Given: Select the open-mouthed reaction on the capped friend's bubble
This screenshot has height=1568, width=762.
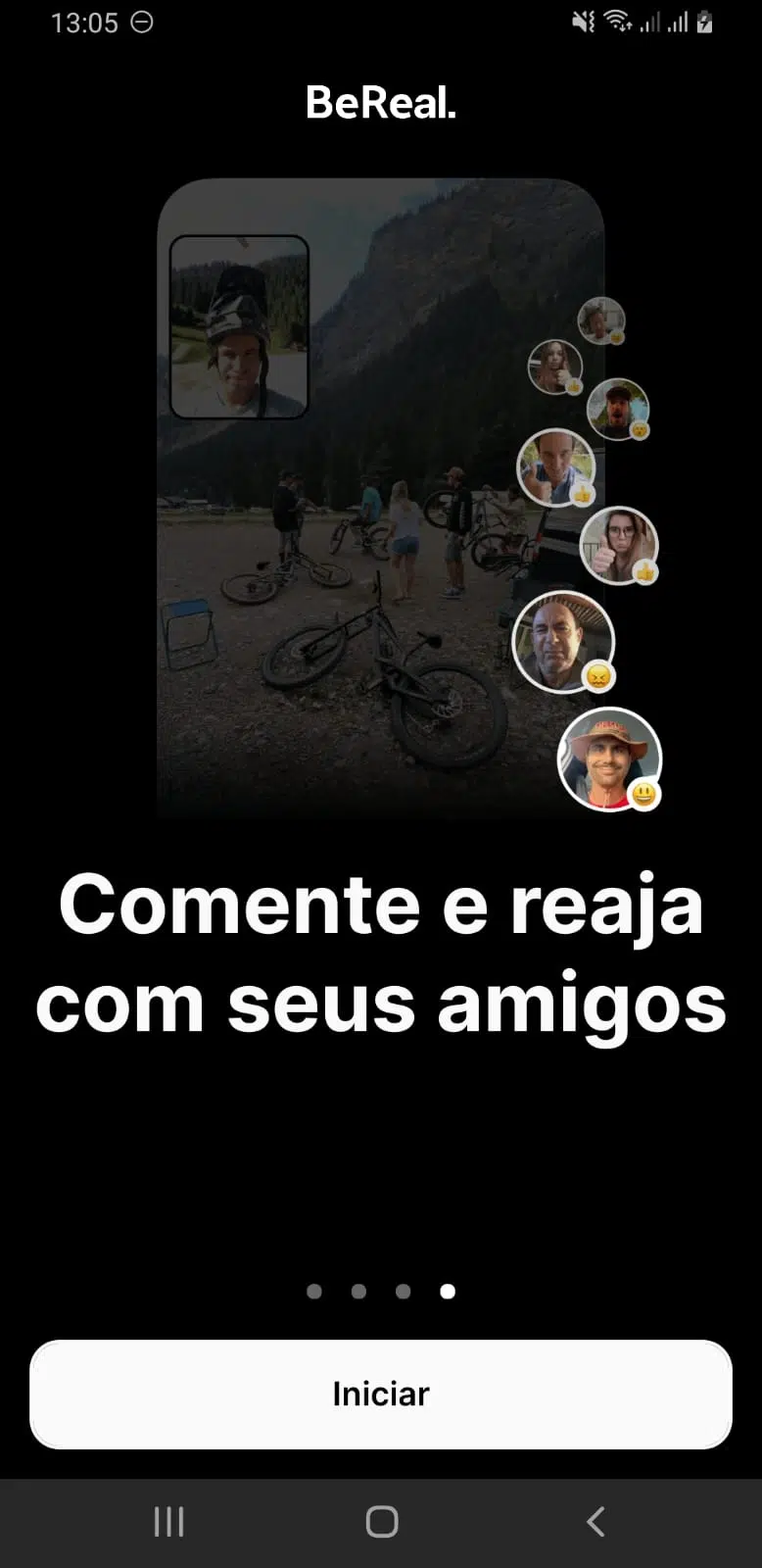Looking at the screenshot, I should click(x=639, y=429).
